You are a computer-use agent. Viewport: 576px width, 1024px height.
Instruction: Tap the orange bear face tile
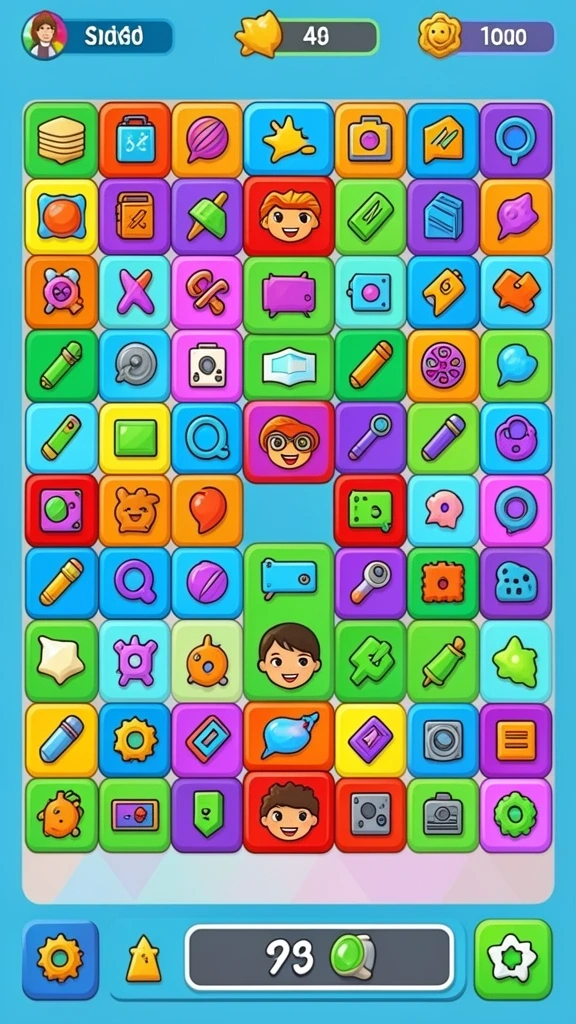pyautogui.click(x=135, y=510)
